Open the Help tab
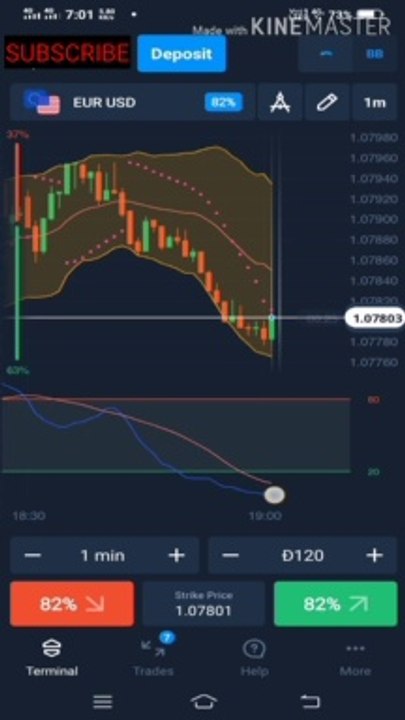The width and height of the screenshot is (405, 720). coord(254,658)
